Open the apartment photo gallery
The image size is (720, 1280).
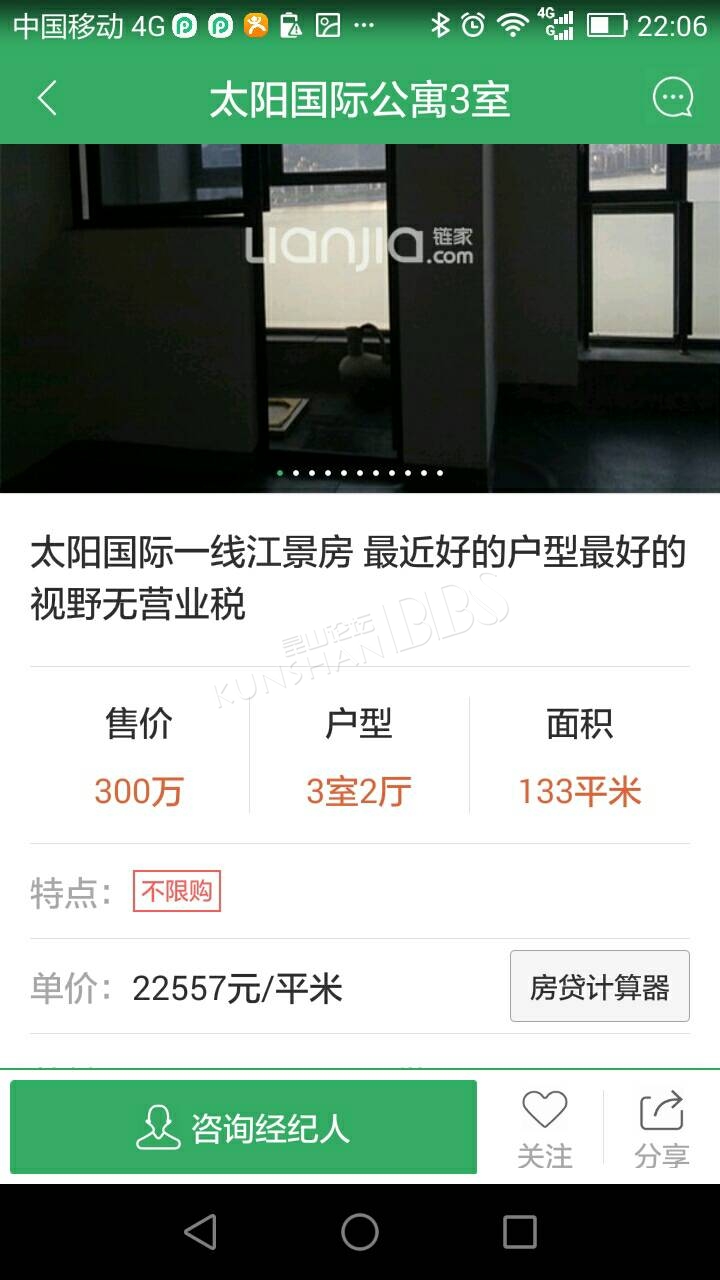[360, 318]
